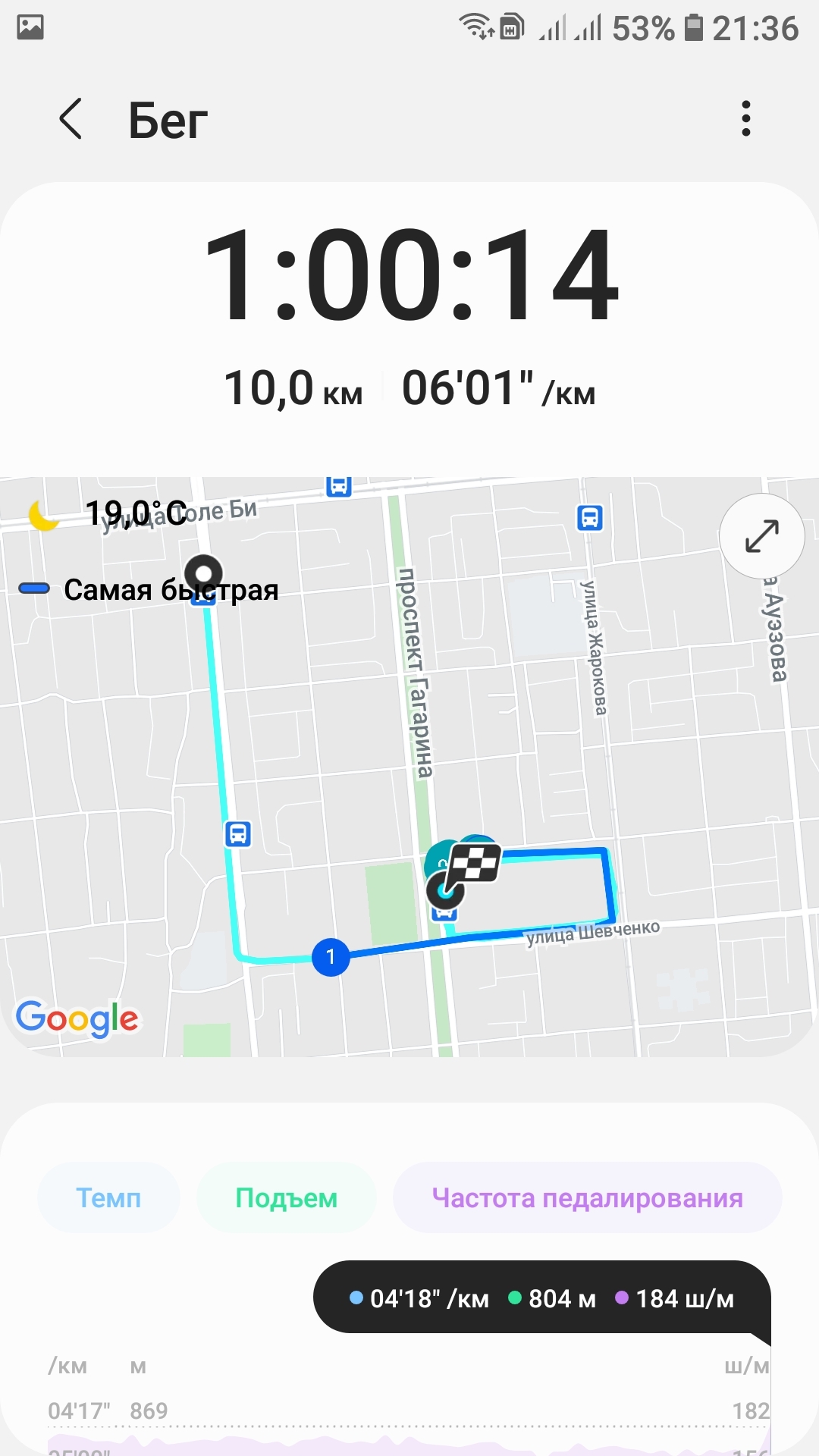Go back from the Бег screen
The width and height of the screenshot is (819, 1456).
click(71, 119)
